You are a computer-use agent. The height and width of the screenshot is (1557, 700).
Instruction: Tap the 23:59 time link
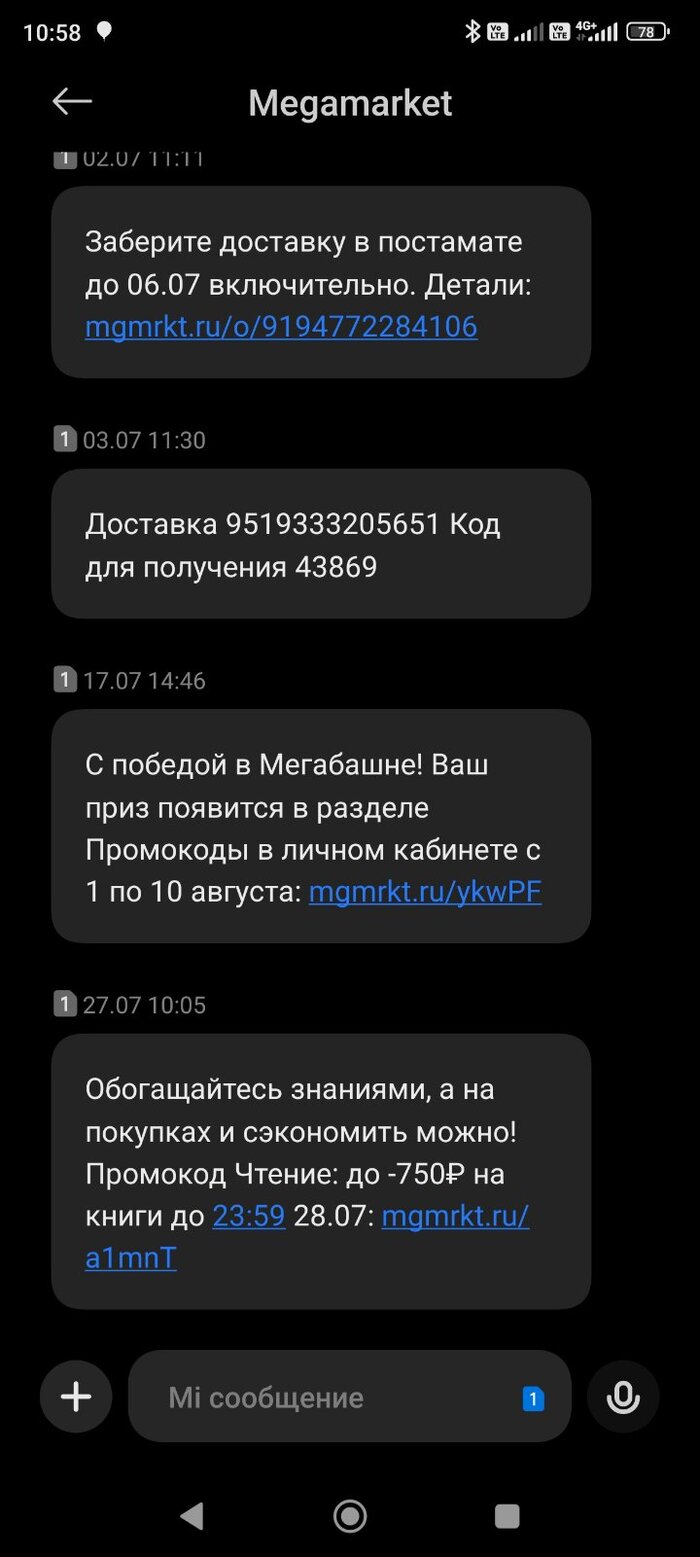249,1216
